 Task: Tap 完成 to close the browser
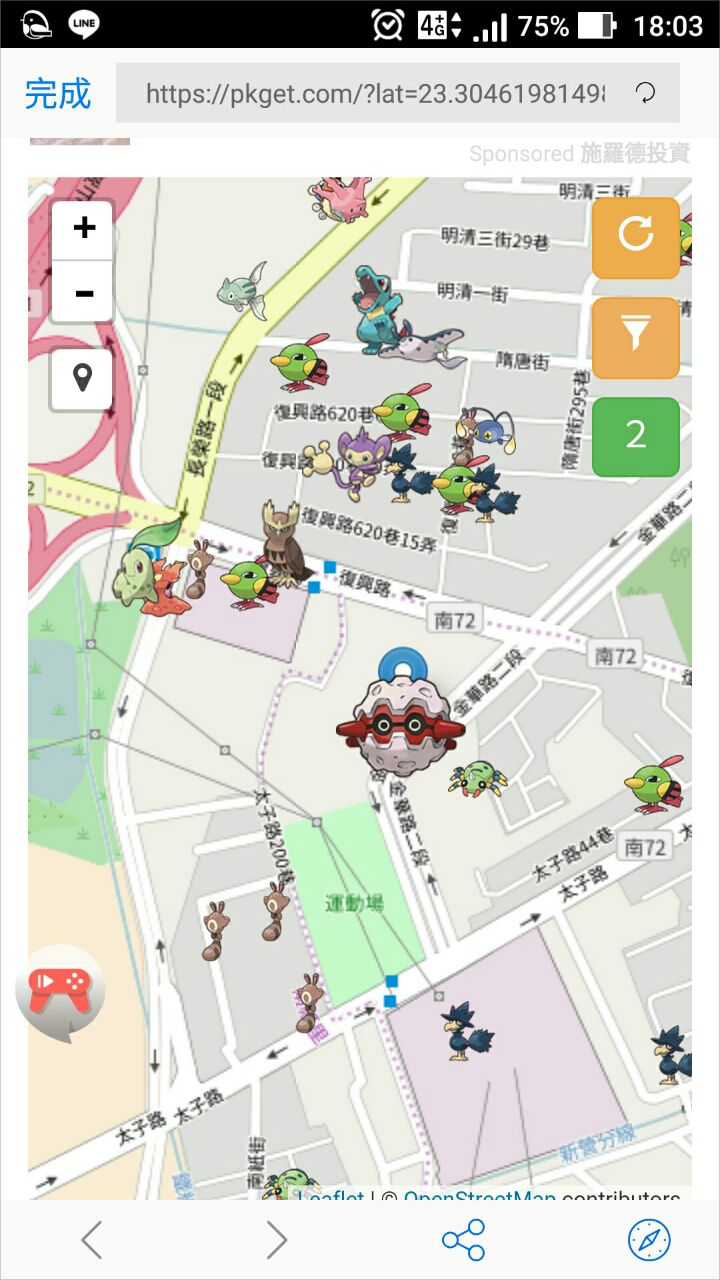coord(58,94)
